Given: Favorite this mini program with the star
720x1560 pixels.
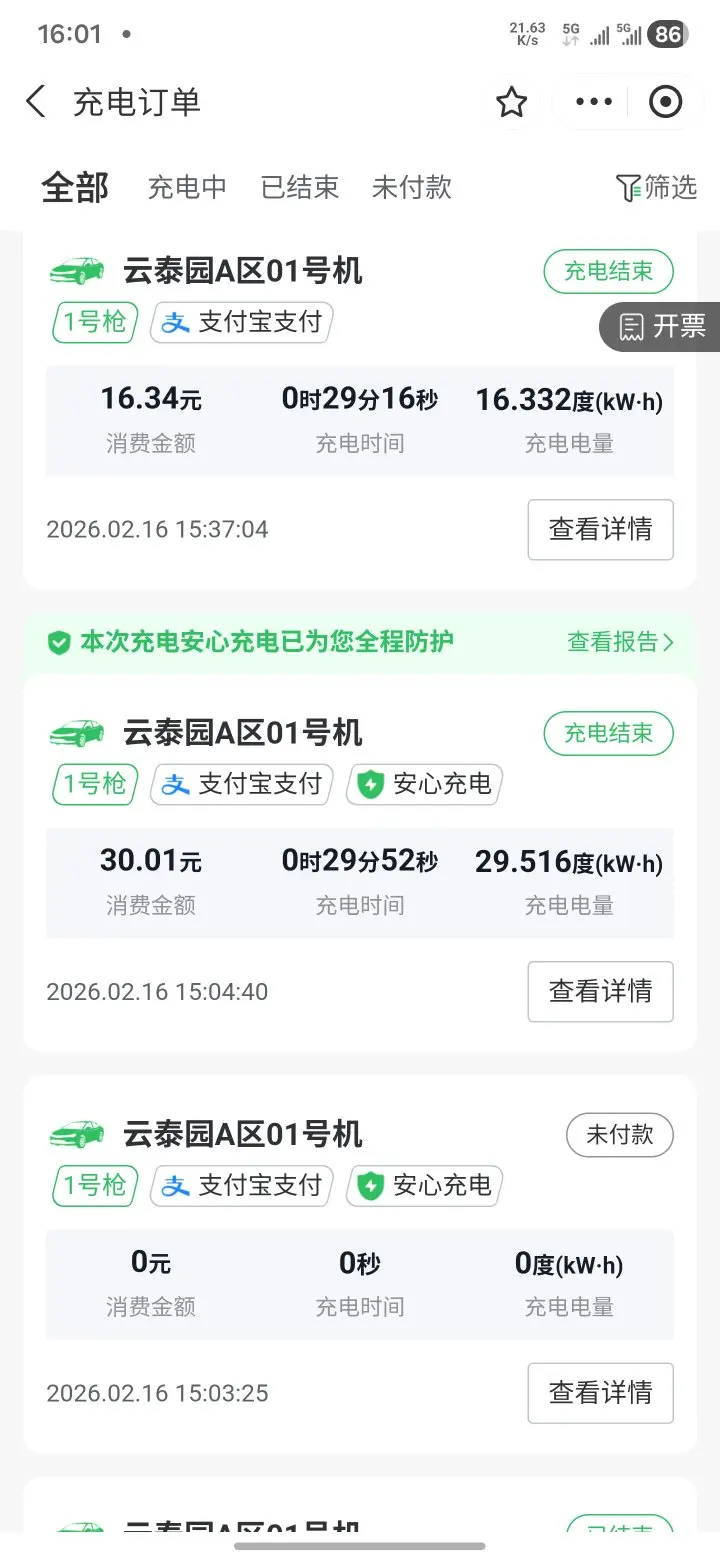Looking at the screenshot, I should 512,102.
